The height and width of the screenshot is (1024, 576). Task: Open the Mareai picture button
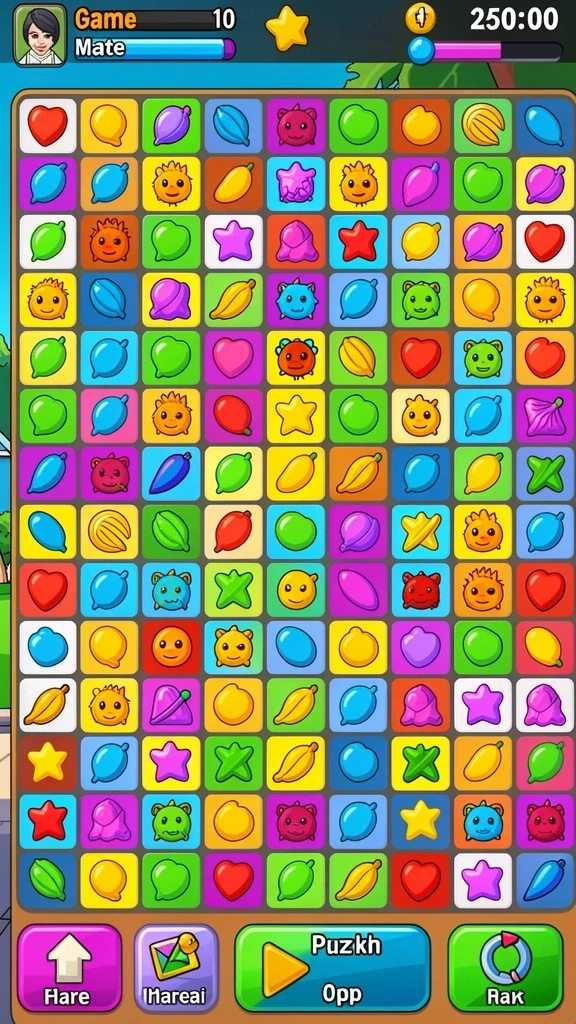(176, 968)
